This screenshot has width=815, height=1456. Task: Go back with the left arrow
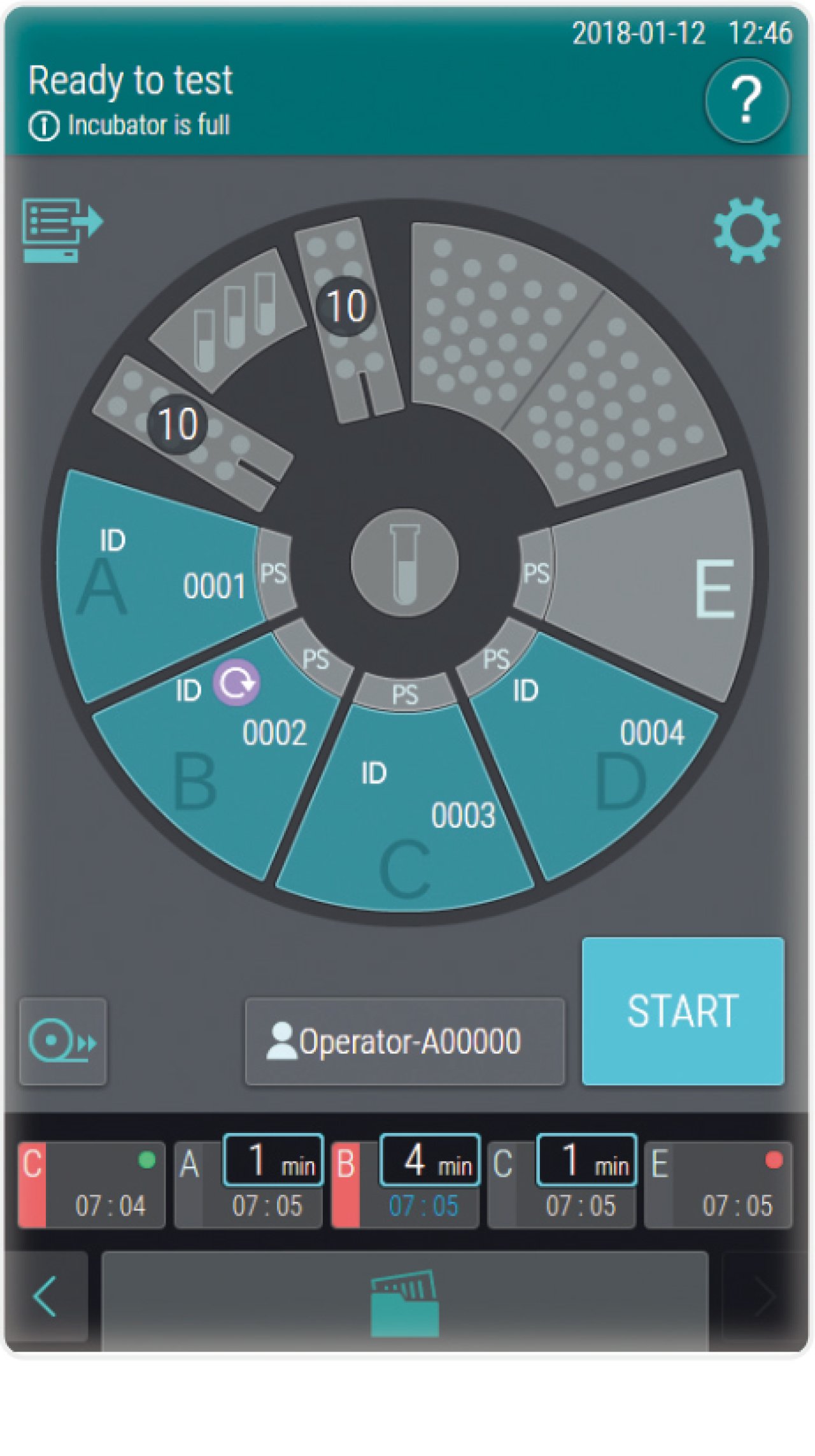(x=46, y=1297)
